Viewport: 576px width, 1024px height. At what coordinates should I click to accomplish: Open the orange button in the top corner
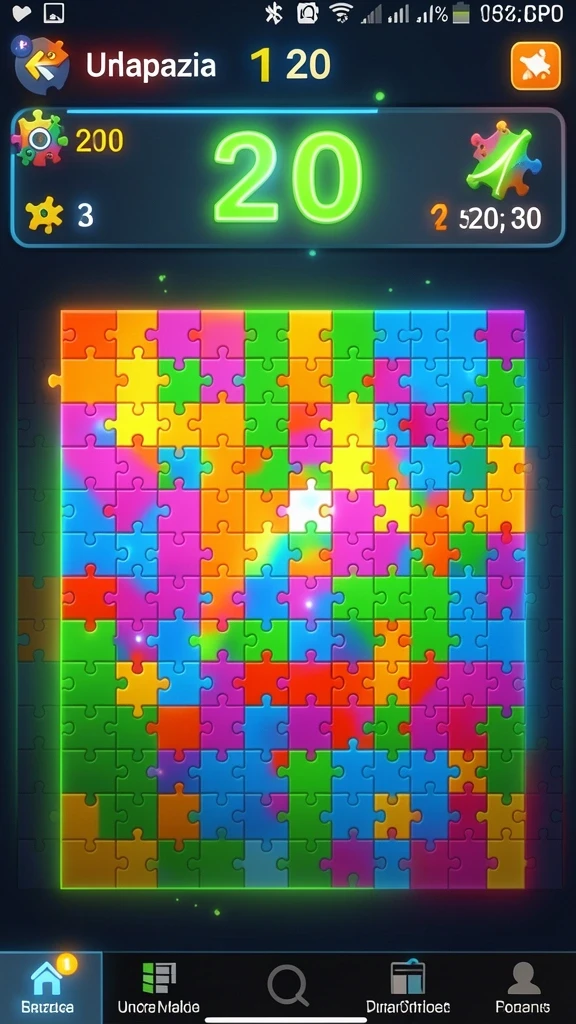pyautogui.click(x=536, y=66)
